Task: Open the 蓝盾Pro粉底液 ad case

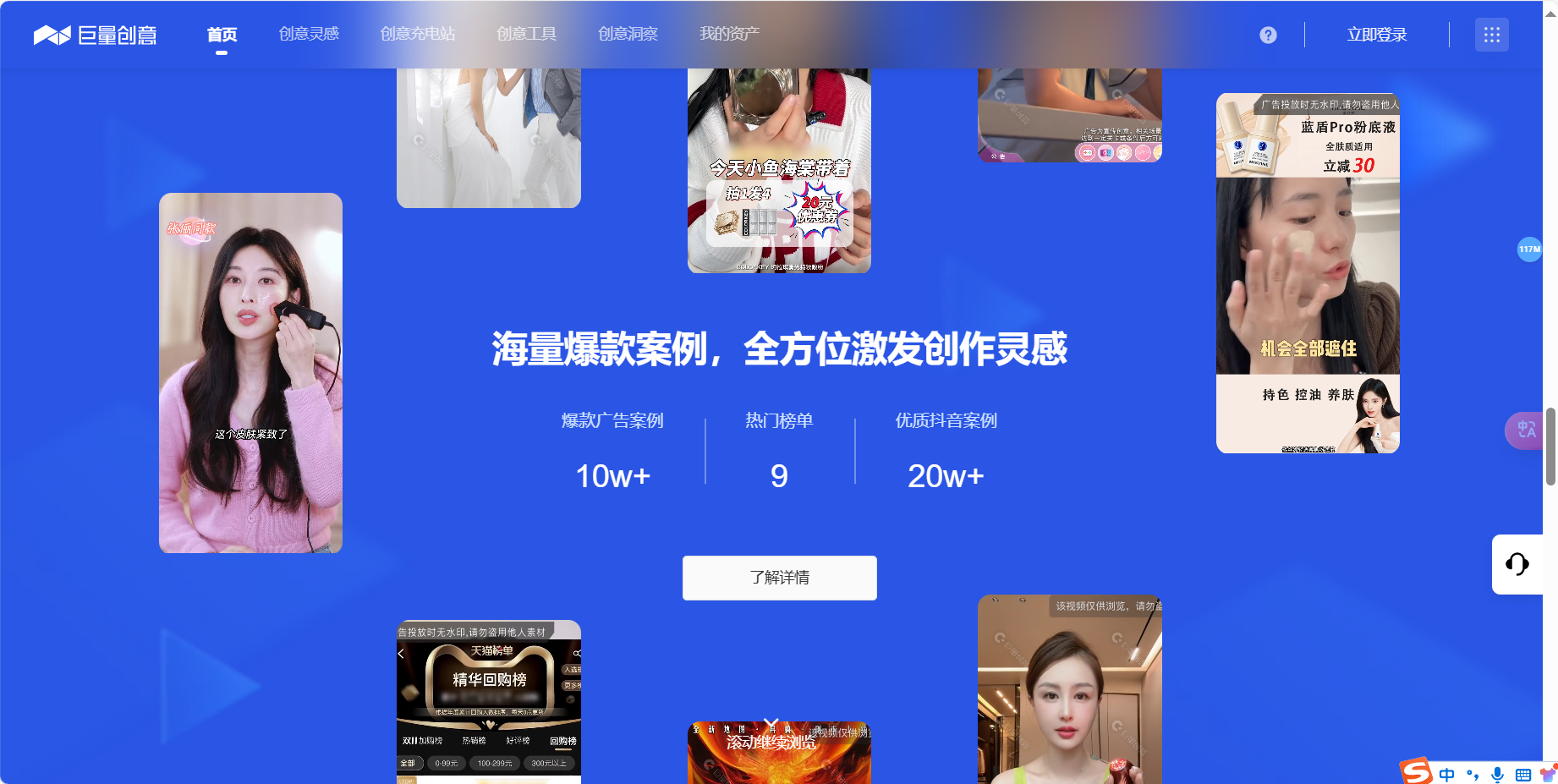Action: click(1307, 272)
